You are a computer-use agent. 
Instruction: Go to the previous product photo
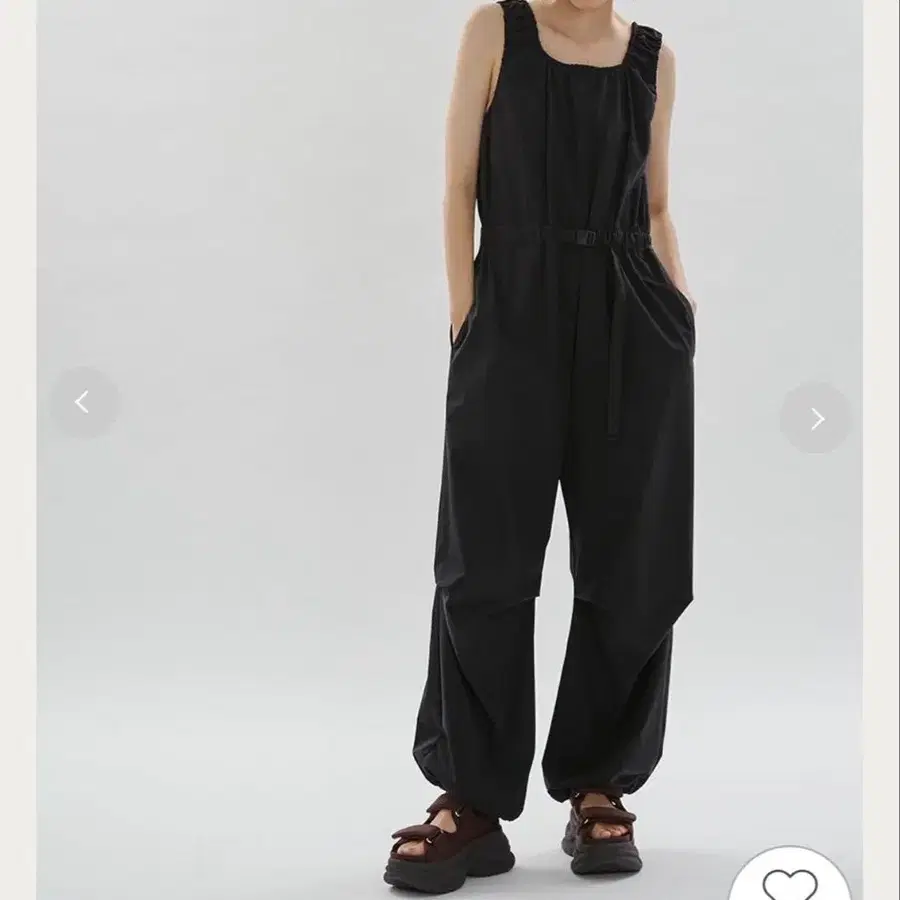click(x=84, y=402)
